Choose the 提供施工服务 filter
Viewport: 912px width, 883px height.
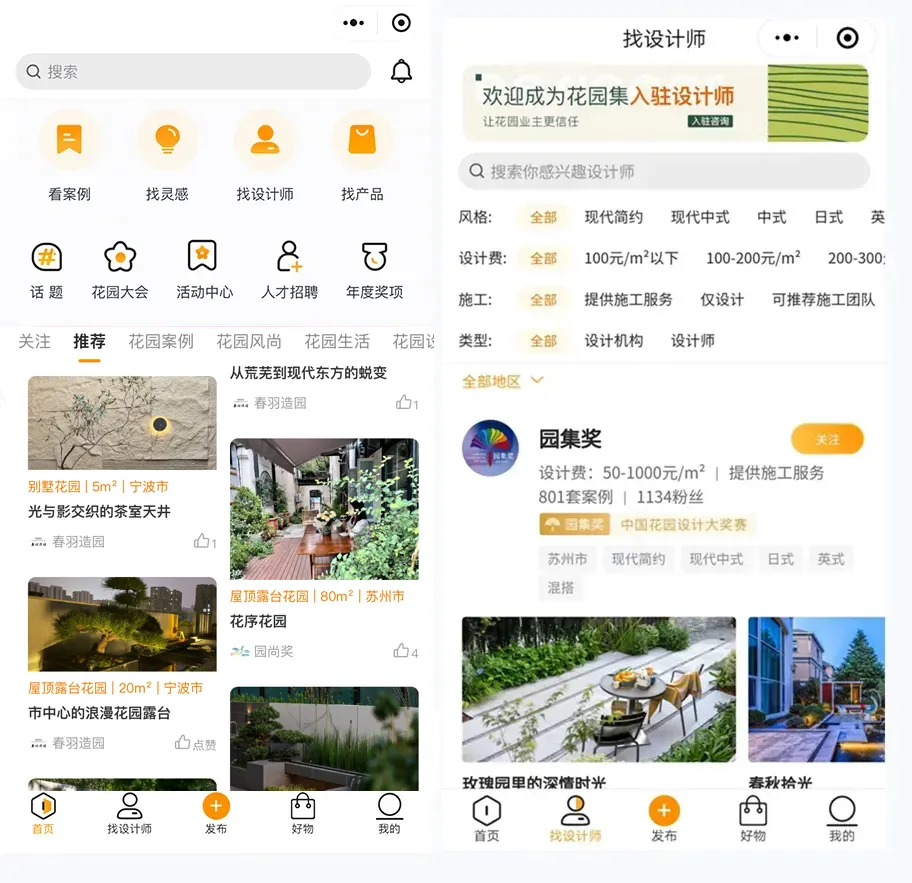(628, 299)
